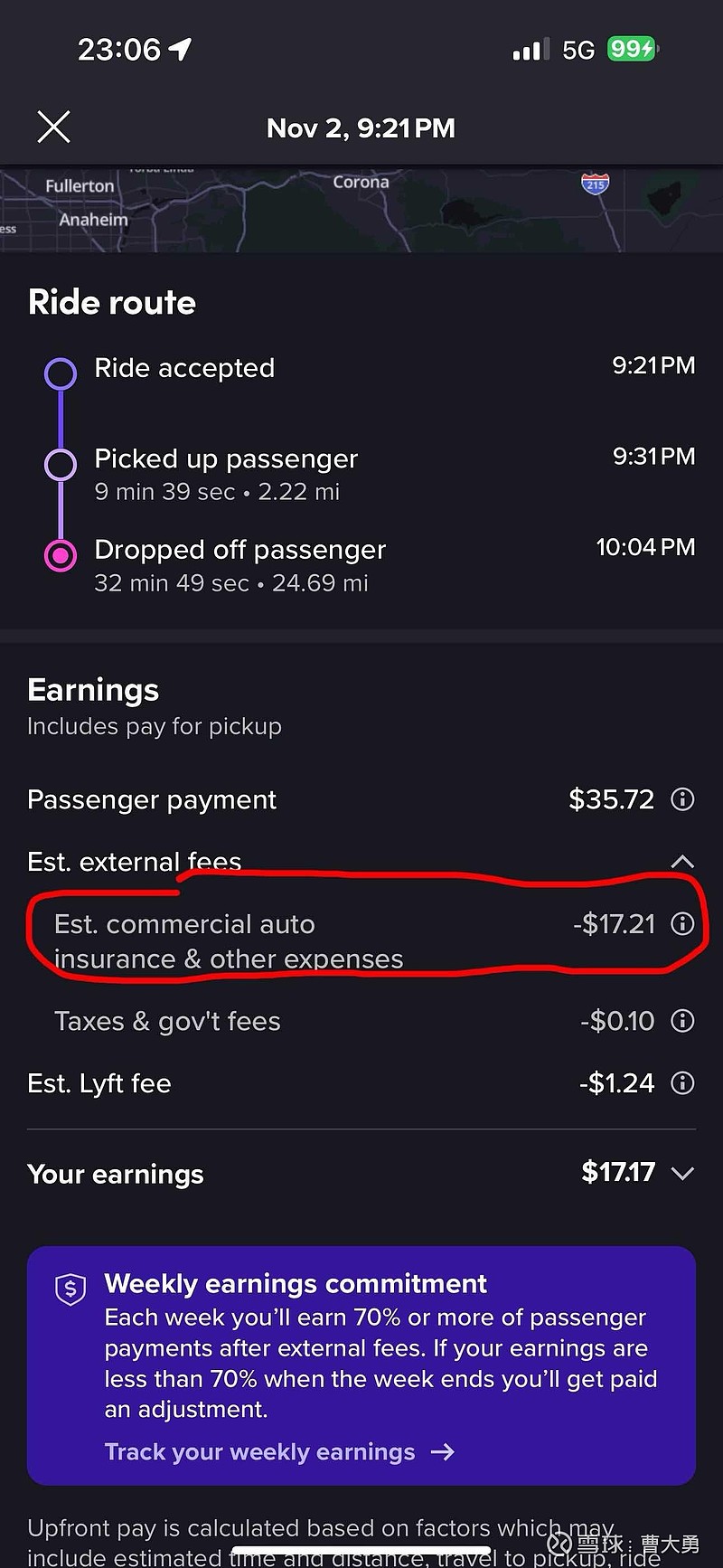
Task: Open info tooltip for Taxes & gov't fees
Action: pyautogui.click(x=682, y=1021)
